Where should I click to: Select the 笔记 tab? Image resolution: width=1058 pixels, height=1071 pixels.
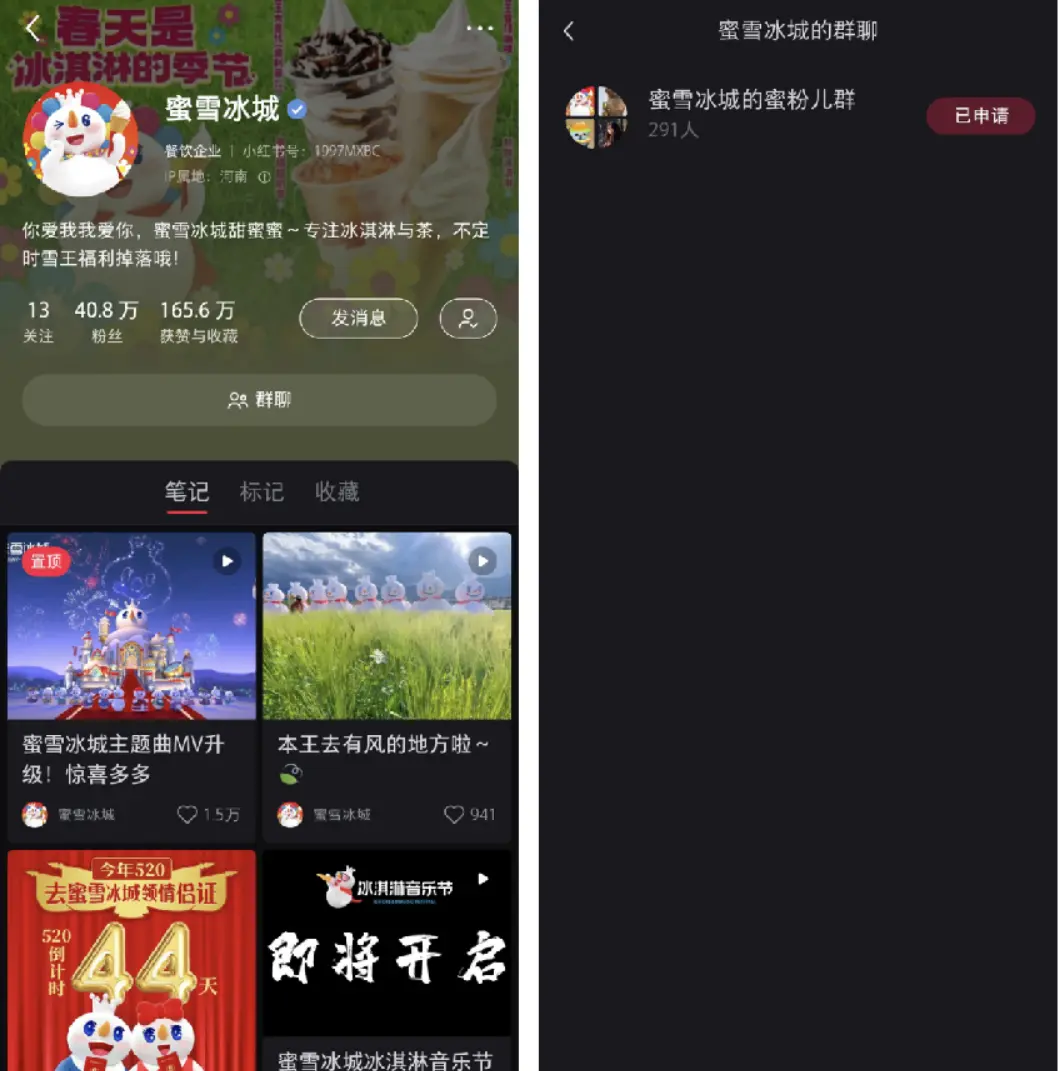pyautogui.click(x=186, y=492)
